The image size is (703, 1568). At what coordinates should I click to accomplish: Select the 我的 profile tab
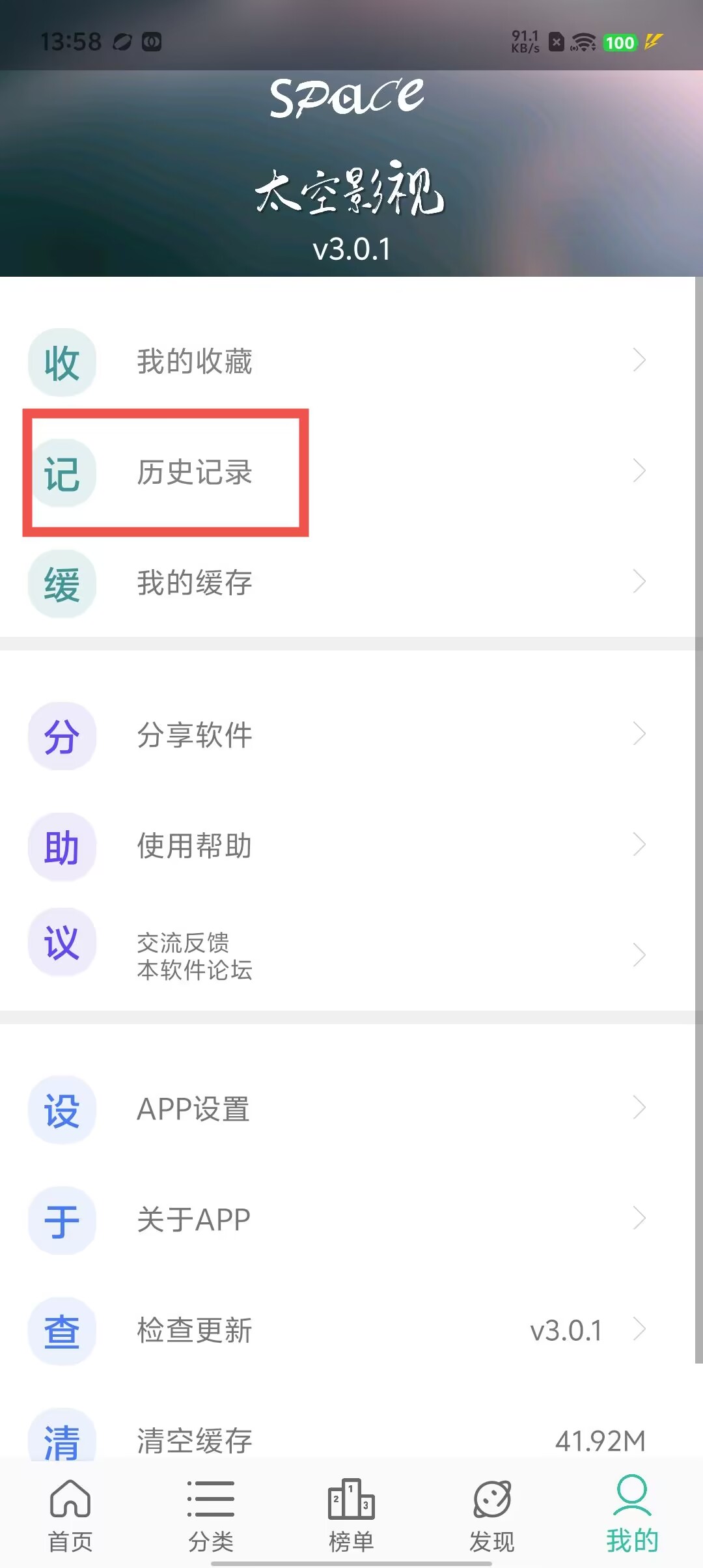pyautogui.click(x=632, y=1514)
